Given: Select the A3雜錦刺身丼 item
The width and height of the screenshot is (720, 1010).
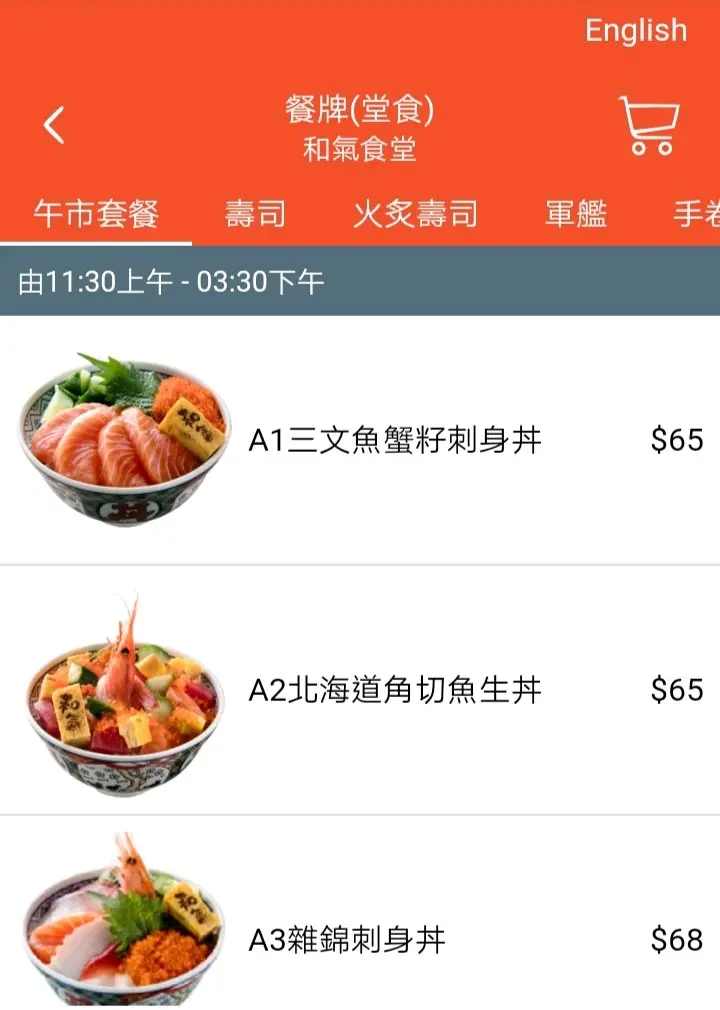Looking at the screenshot, I should (347, 940).
